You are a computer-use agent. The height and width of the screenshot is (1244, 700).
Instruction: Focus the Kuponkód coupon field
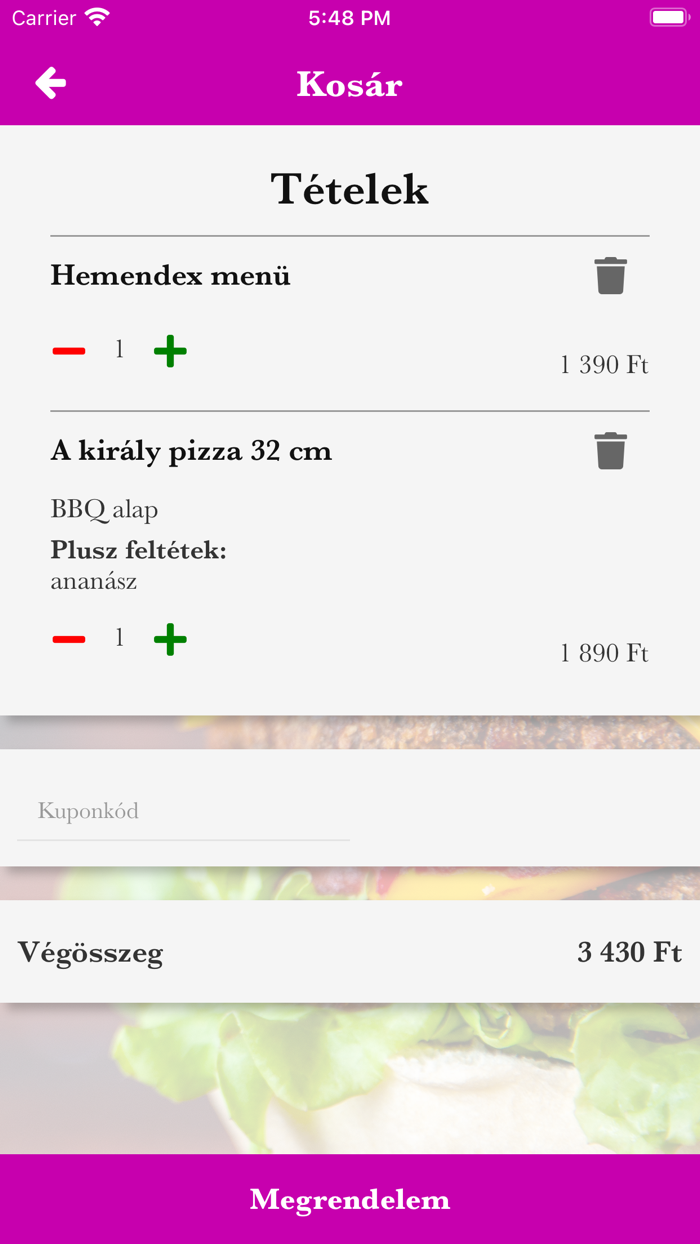point(183,811)
